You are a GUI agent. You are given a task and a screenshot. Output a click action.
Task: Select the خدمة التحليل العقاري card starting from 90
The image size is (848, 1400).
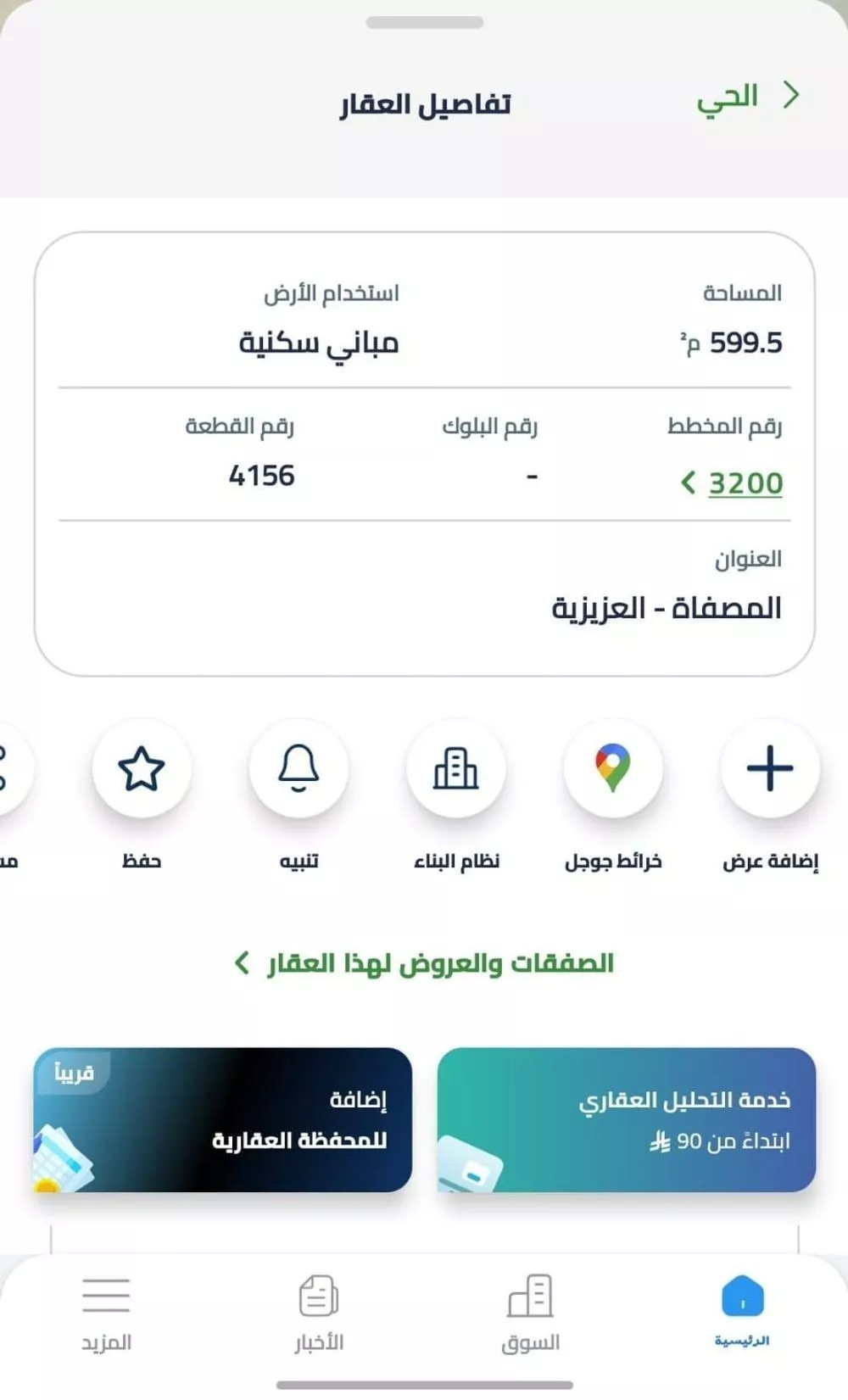point(628,1121)
